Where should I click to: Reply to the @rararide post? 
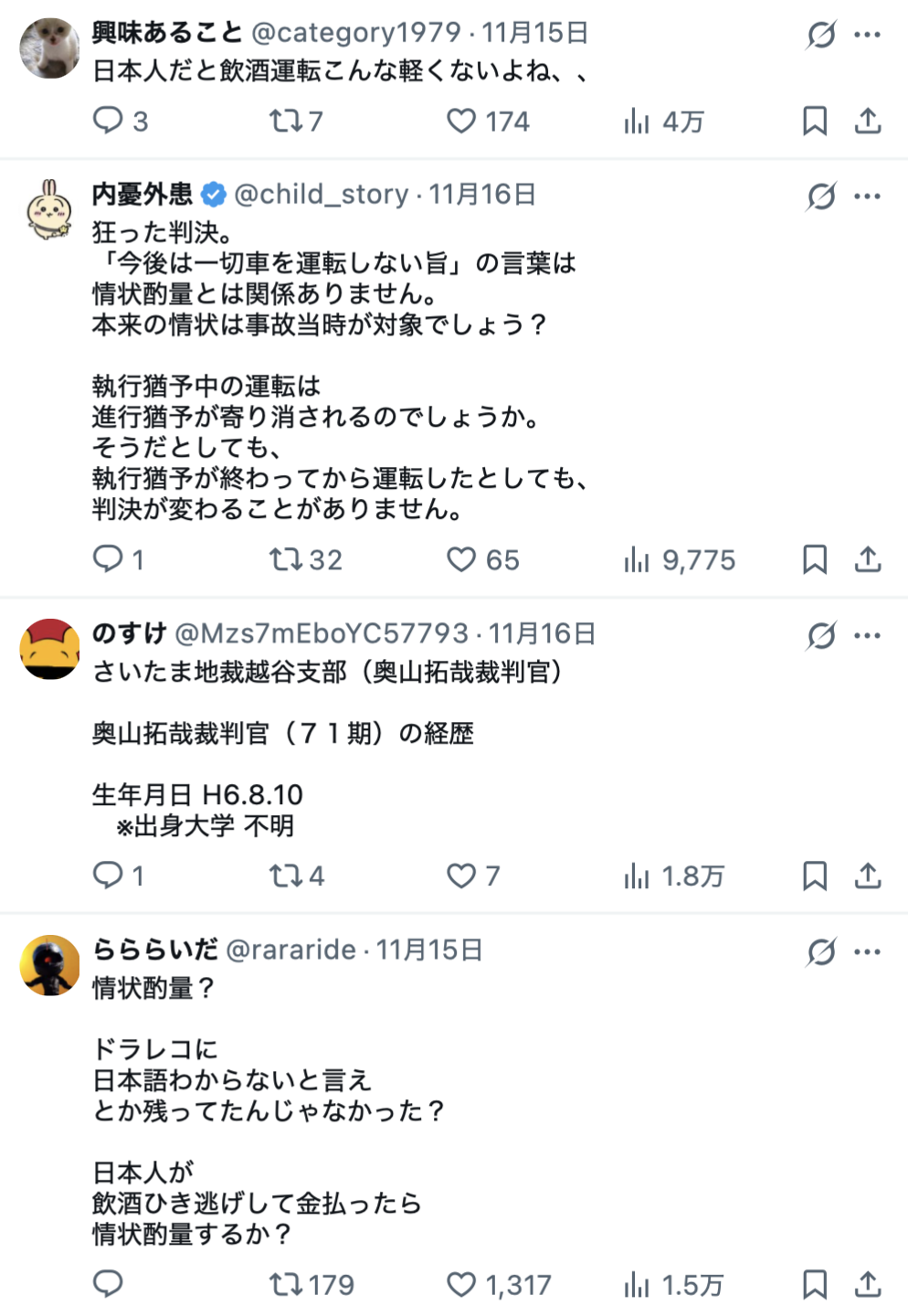point(108,1284)
